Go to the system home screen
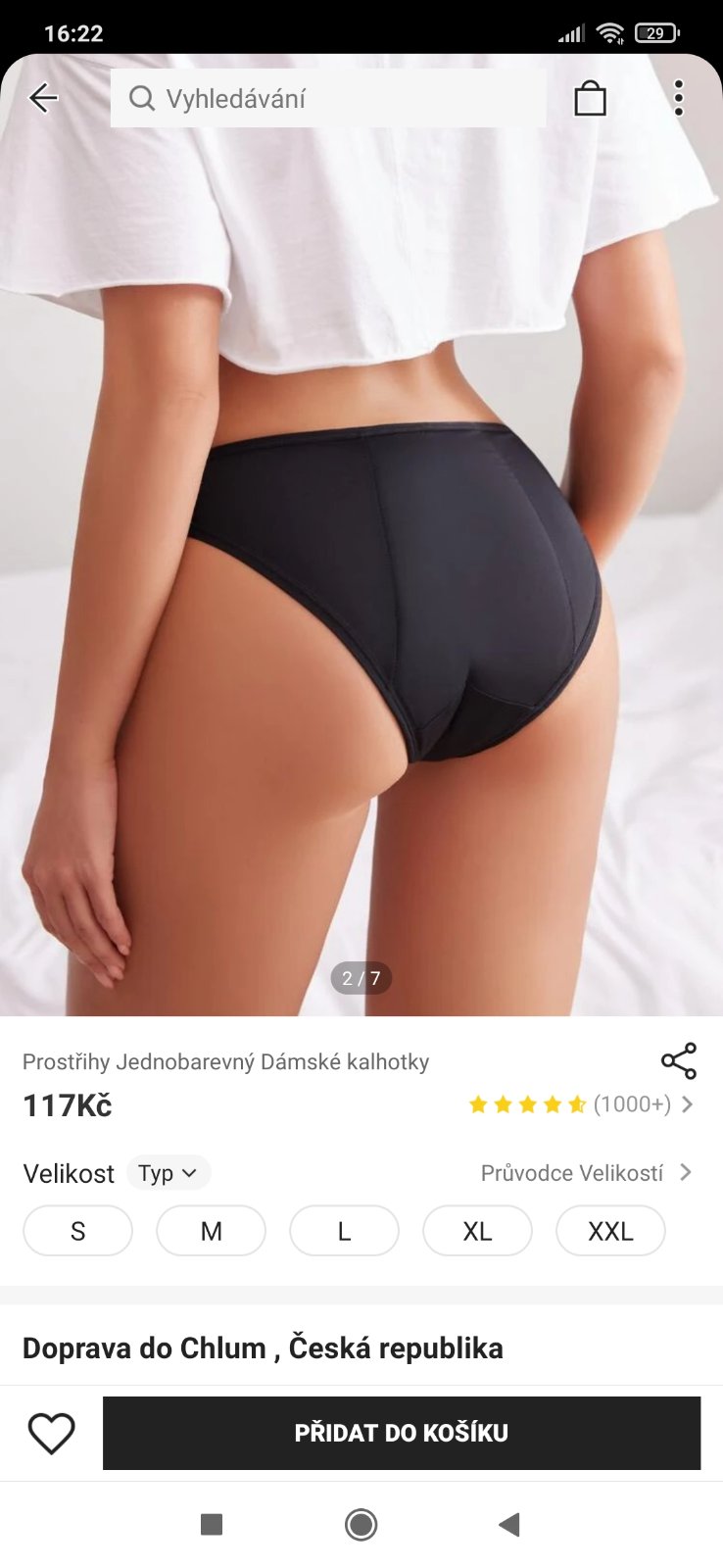 361,1524
